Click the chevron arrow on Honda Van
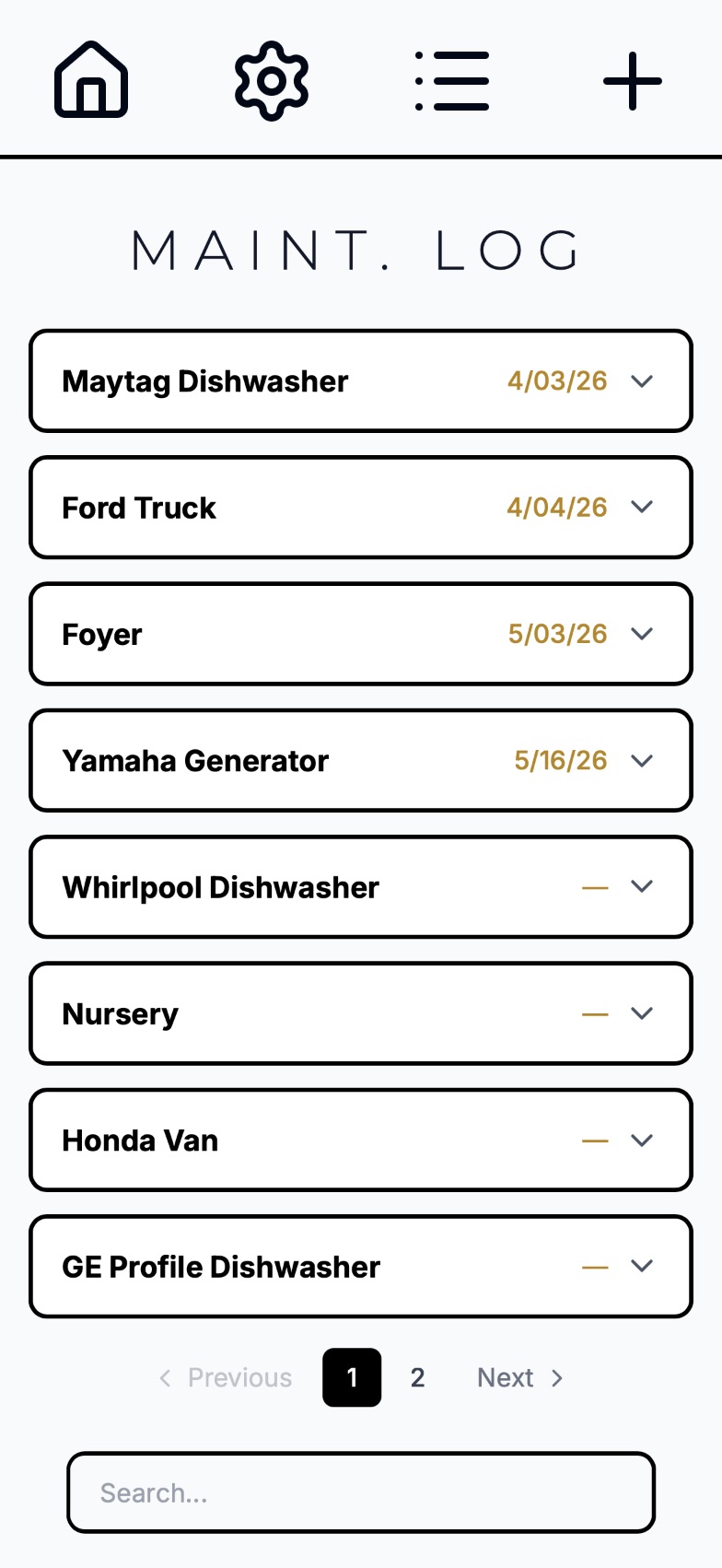Viewport: 722px width, 1568px height. (x=643, y=1140)
